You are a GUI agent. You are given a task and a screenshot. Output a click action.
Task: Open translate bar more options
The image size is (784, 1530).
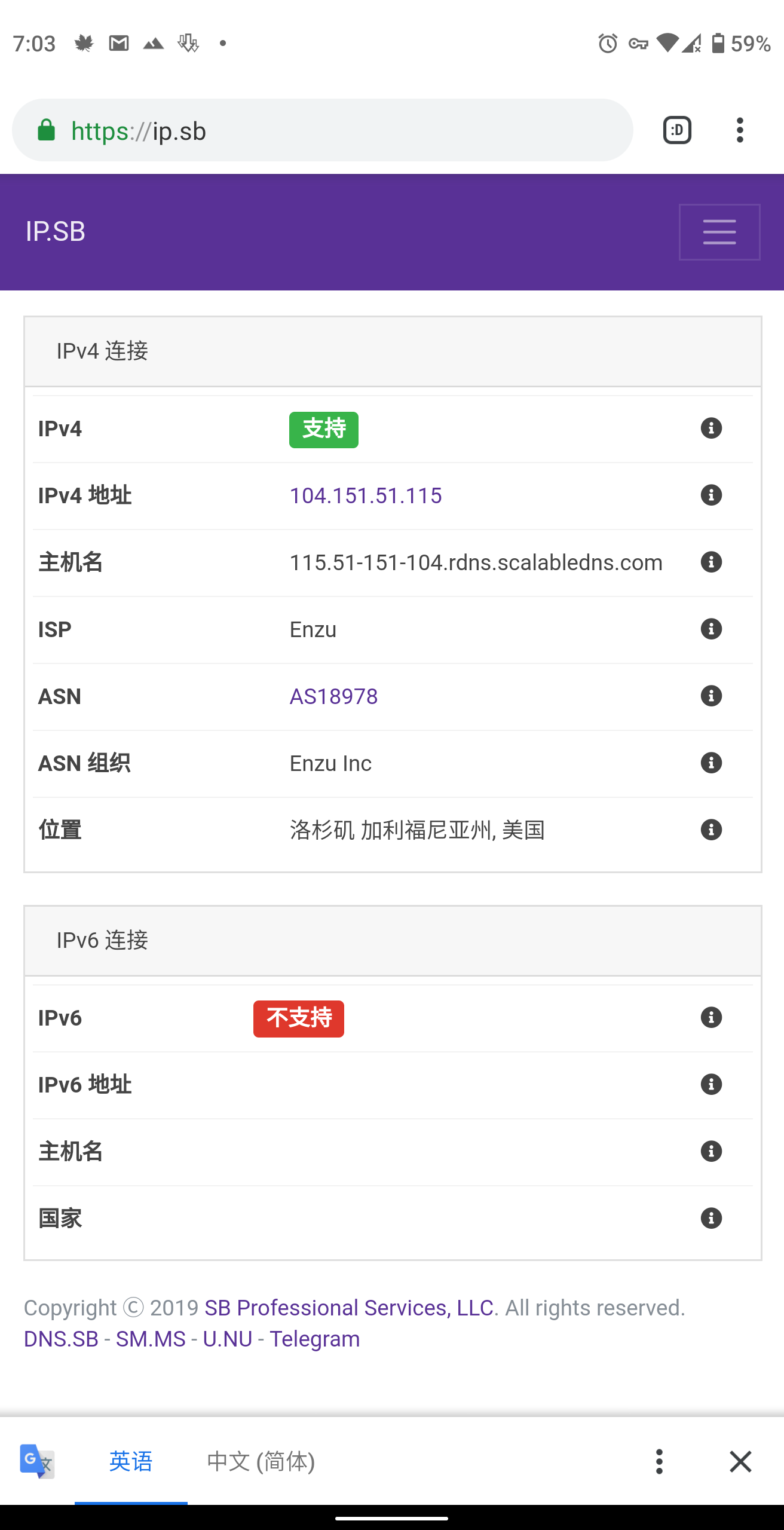coord(659,1461)
